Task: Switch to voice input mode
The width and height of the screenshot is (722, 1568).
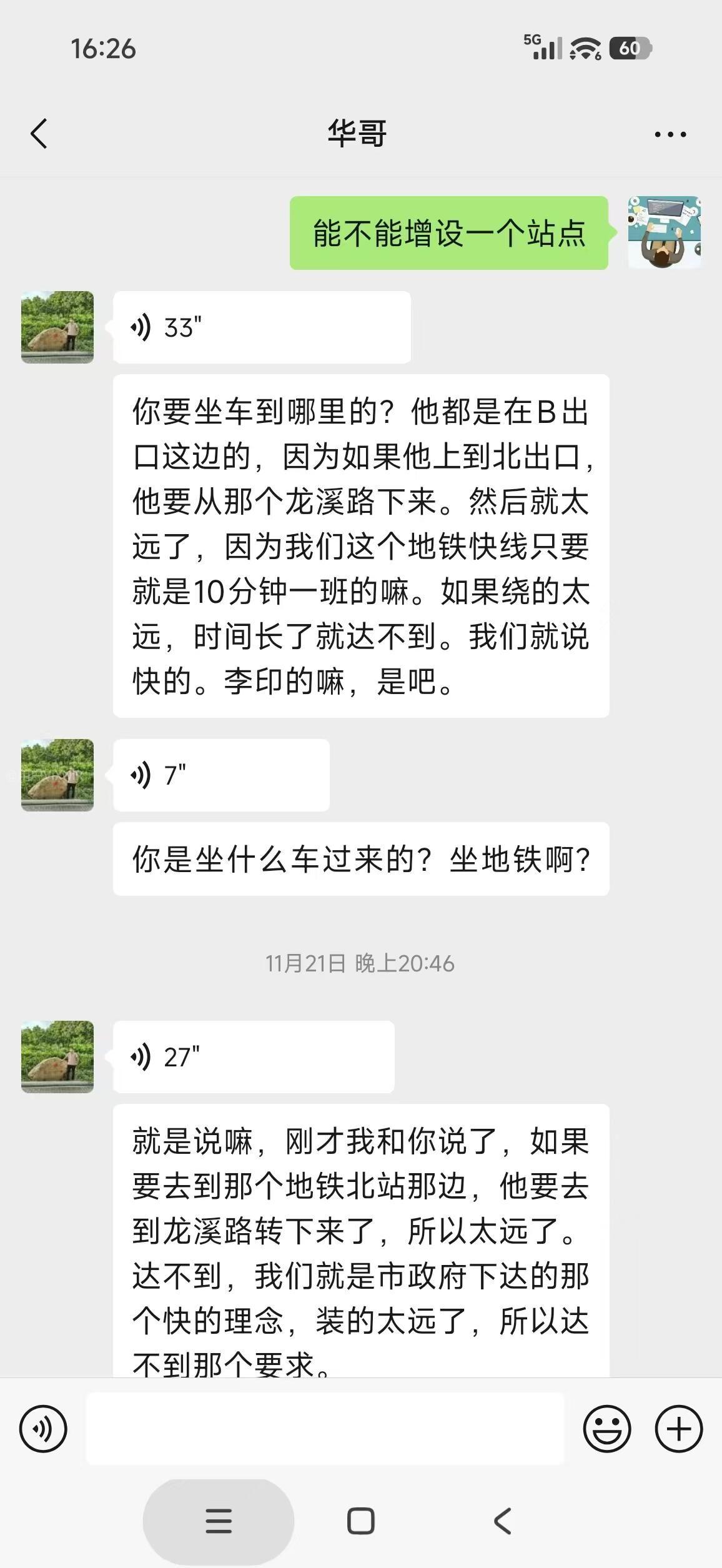Action: (x=43, y=1429)
